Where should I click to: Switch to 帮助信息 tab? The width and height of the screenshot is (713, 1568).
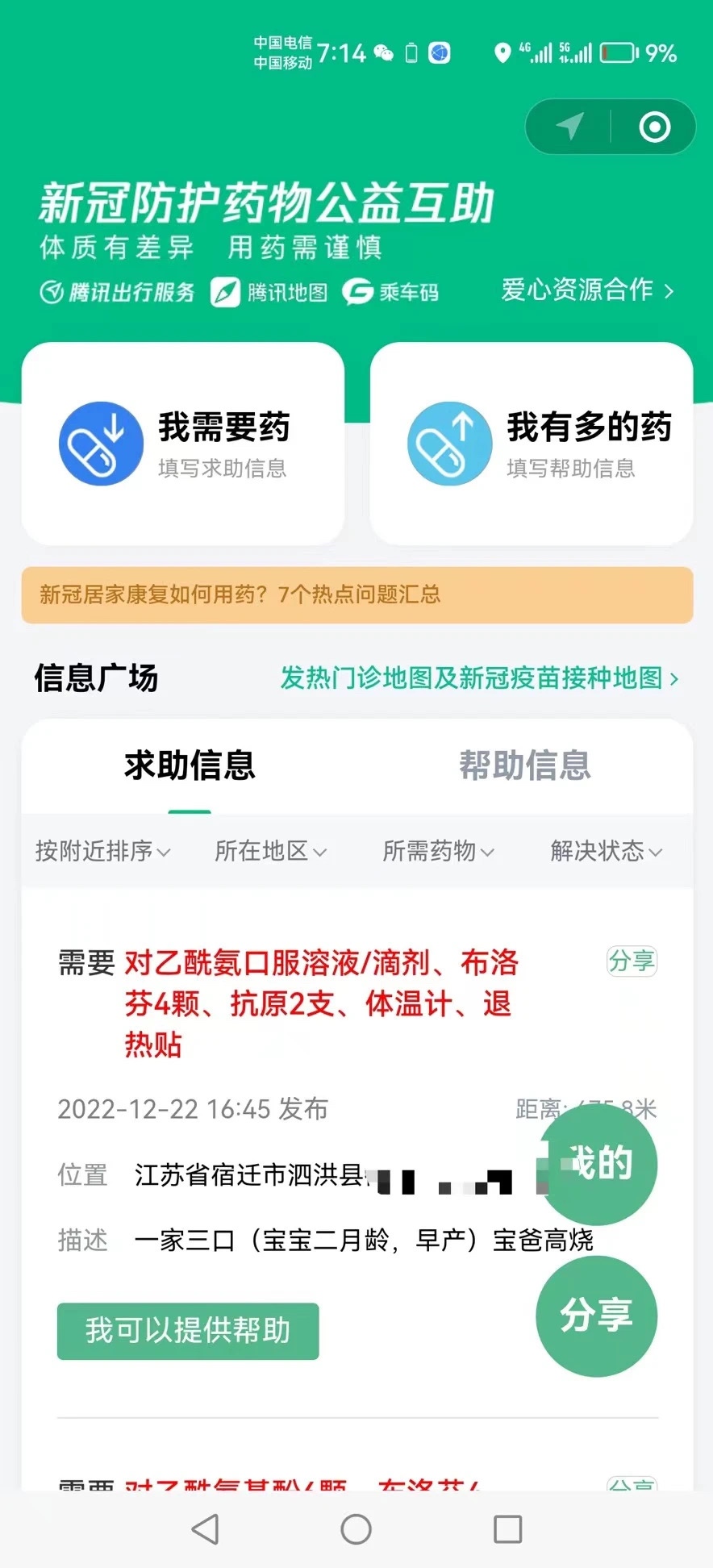click(x=525, y=765)
